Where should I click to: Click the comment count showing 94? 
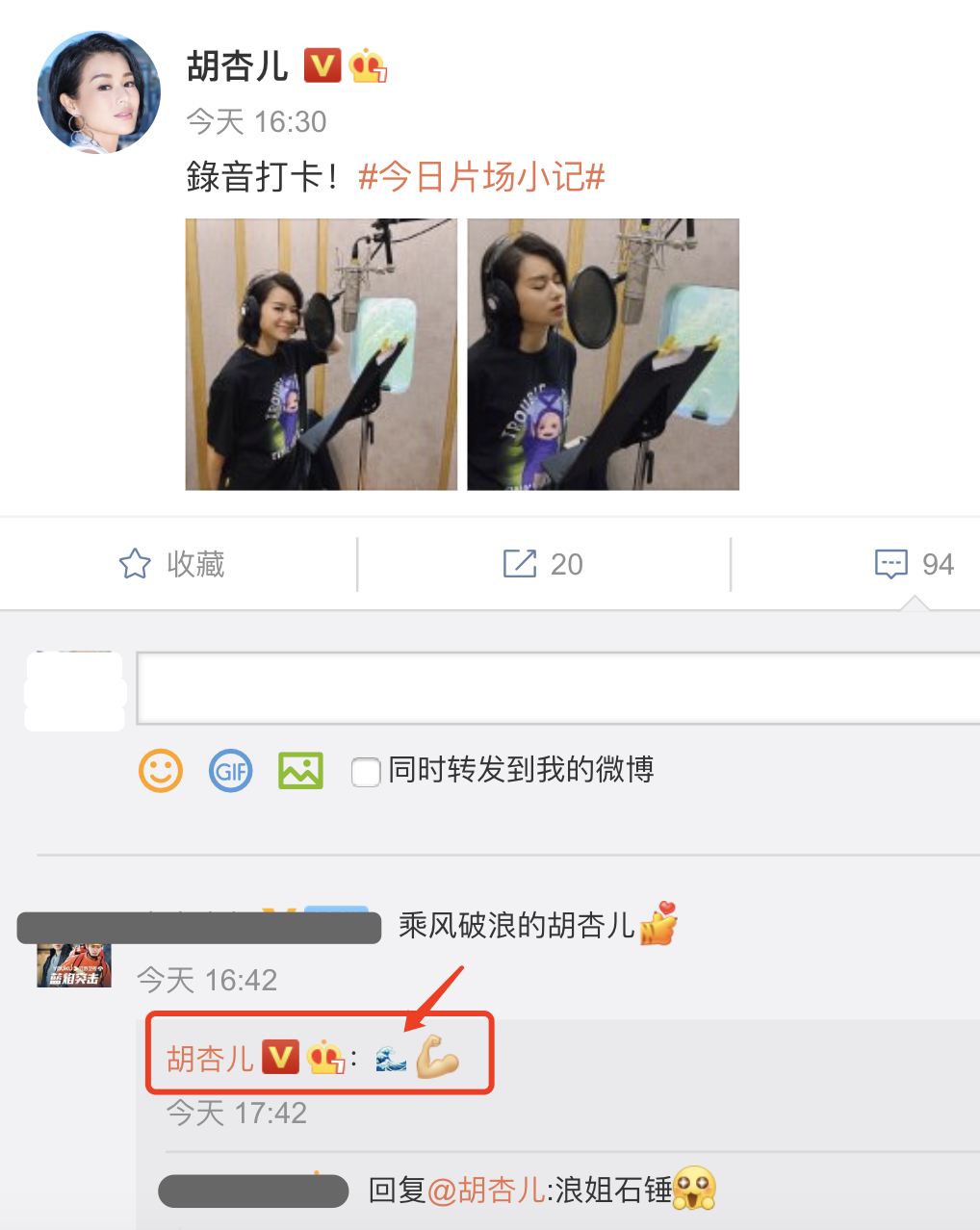coord(939,564)
